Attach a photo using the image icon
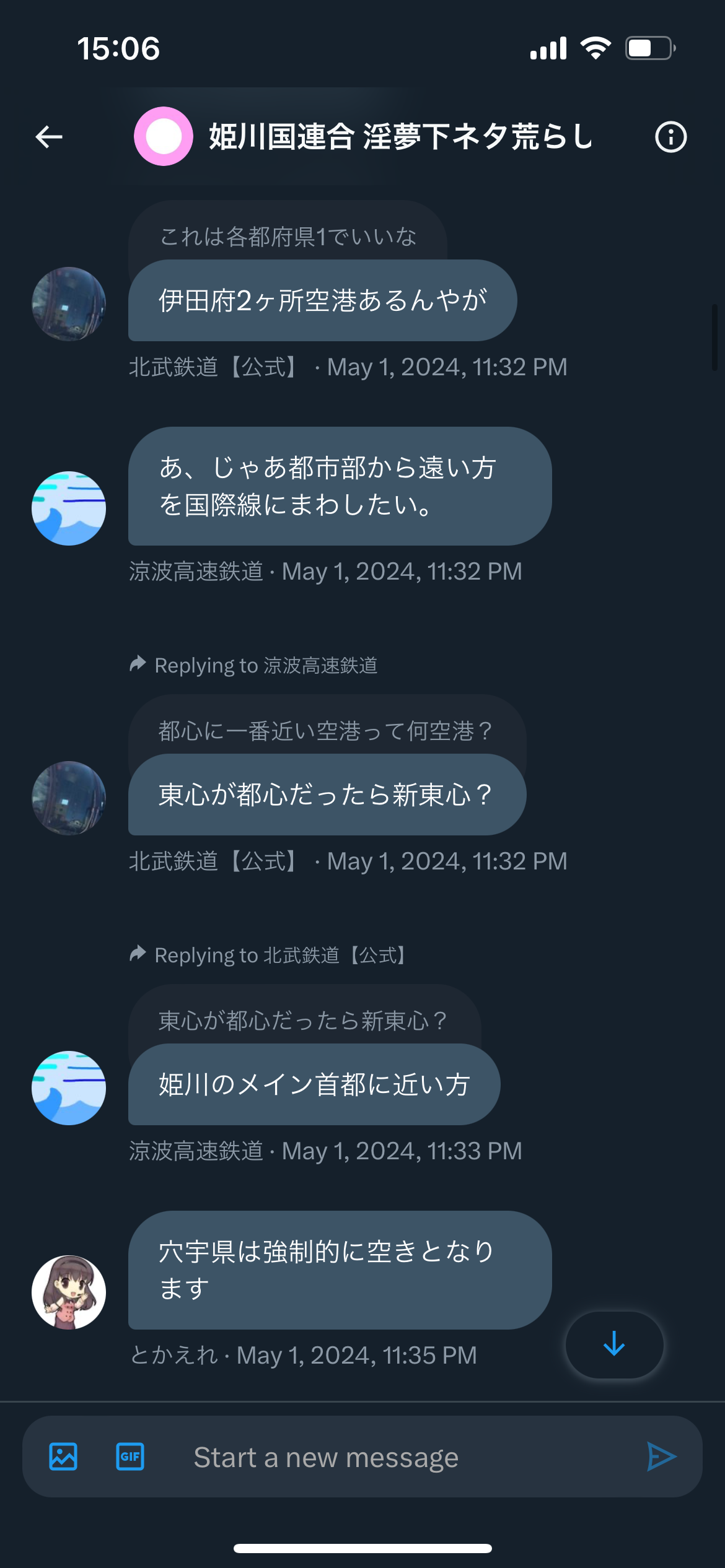Screen dimensions: 725x1568 (63, 1457)
